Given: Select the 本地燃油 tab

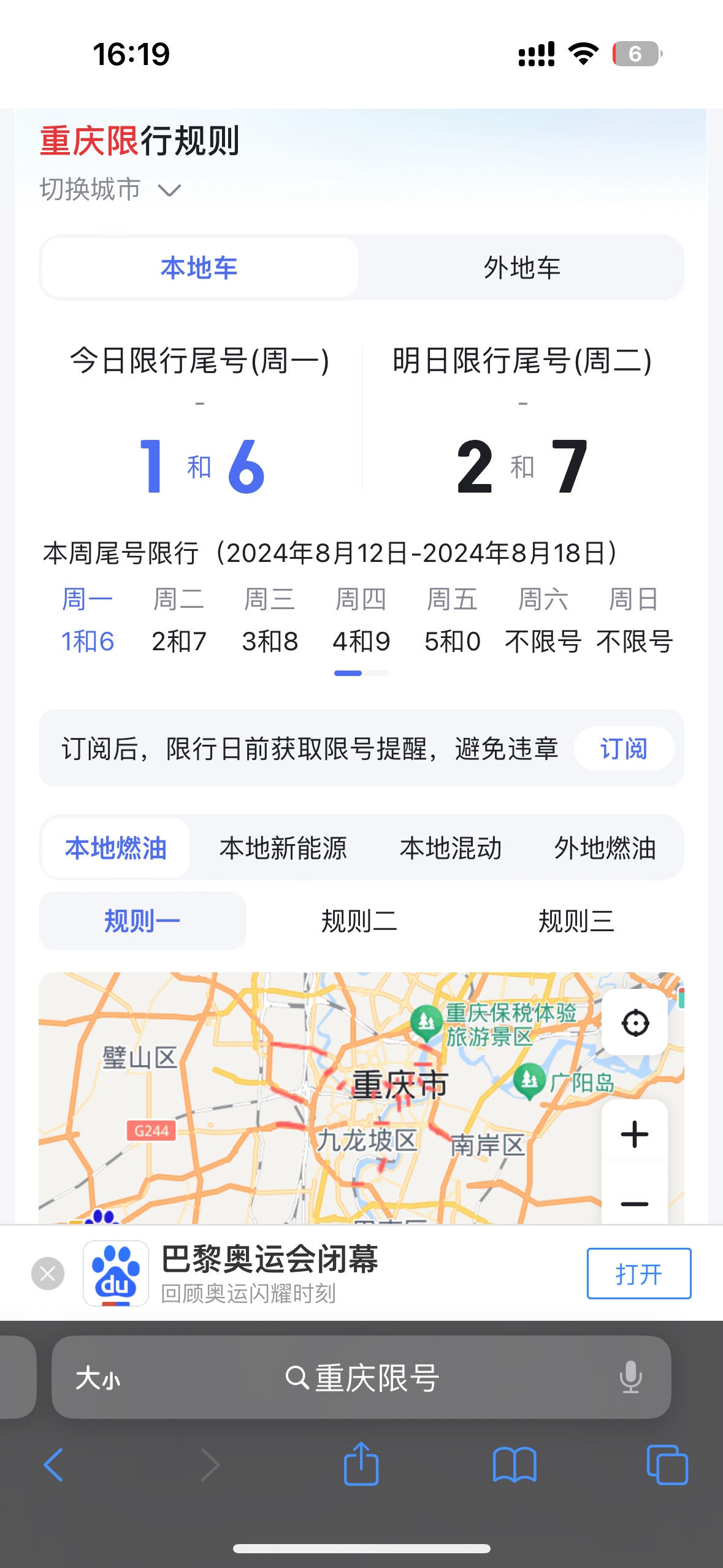Looking at the screenshot, I should pos(116,848).
